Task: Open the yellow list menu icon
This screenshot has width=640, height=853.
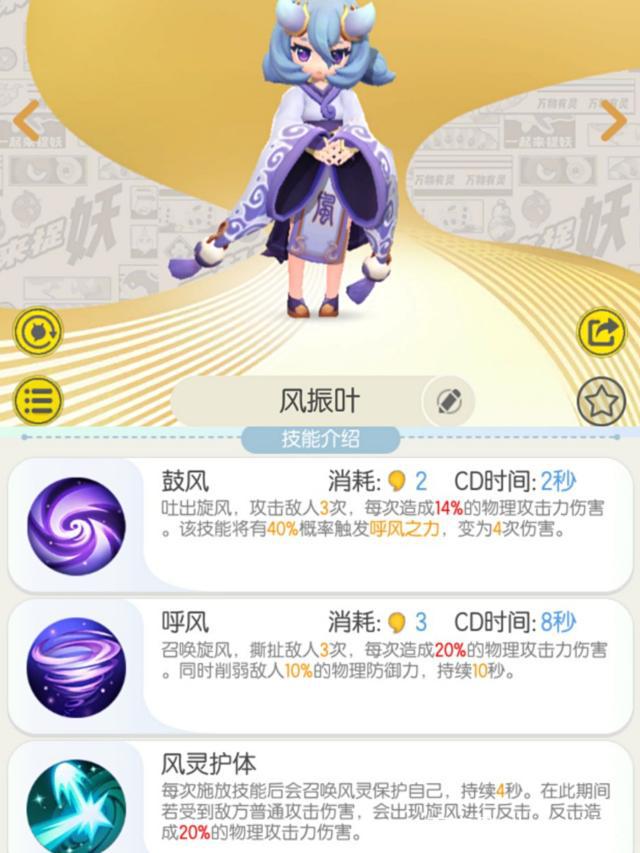Action: [x=38, y=400]
